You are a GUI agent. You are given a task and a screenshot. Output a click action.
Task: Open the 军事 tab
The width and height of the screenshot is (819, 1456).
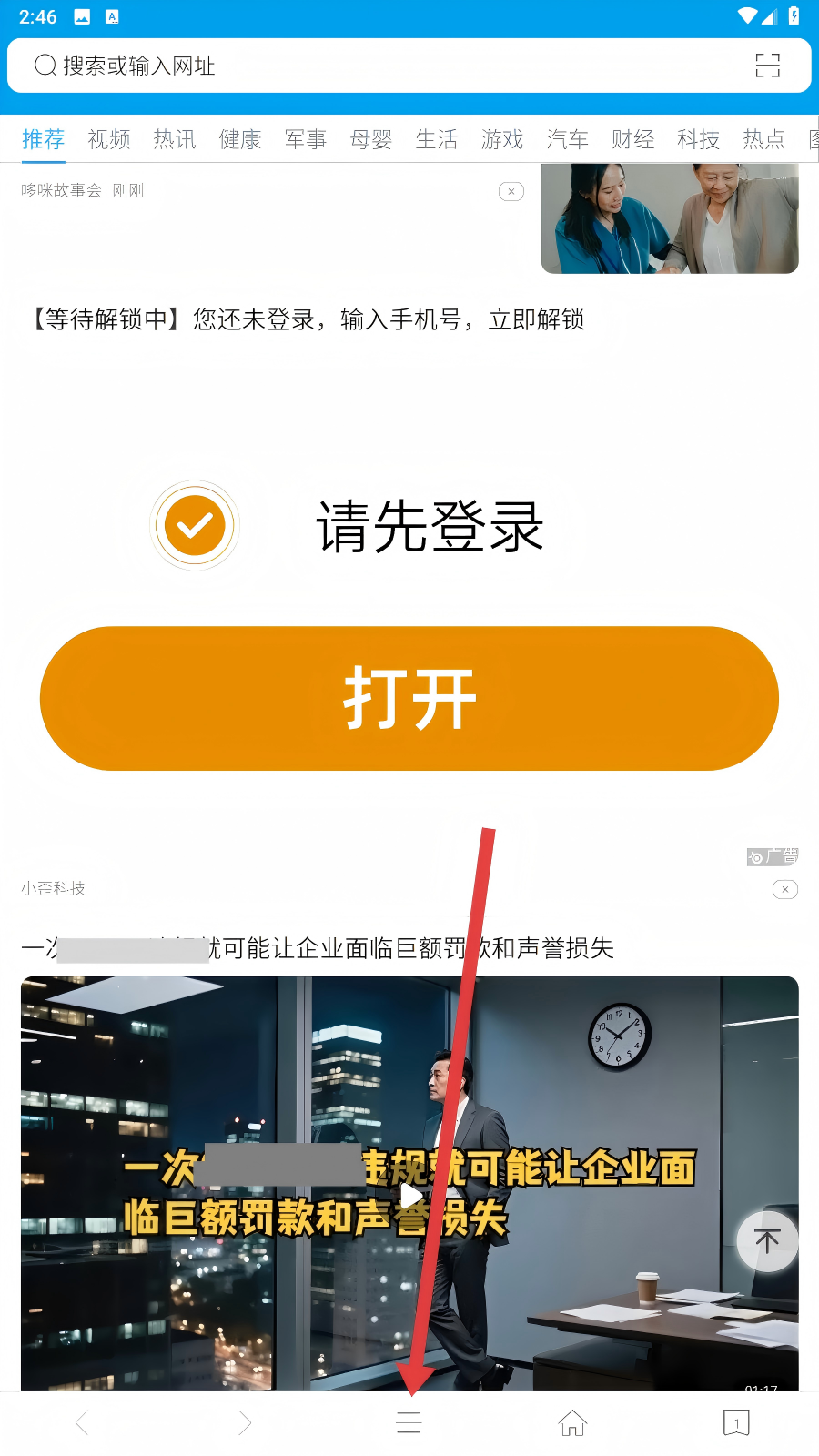306,139
